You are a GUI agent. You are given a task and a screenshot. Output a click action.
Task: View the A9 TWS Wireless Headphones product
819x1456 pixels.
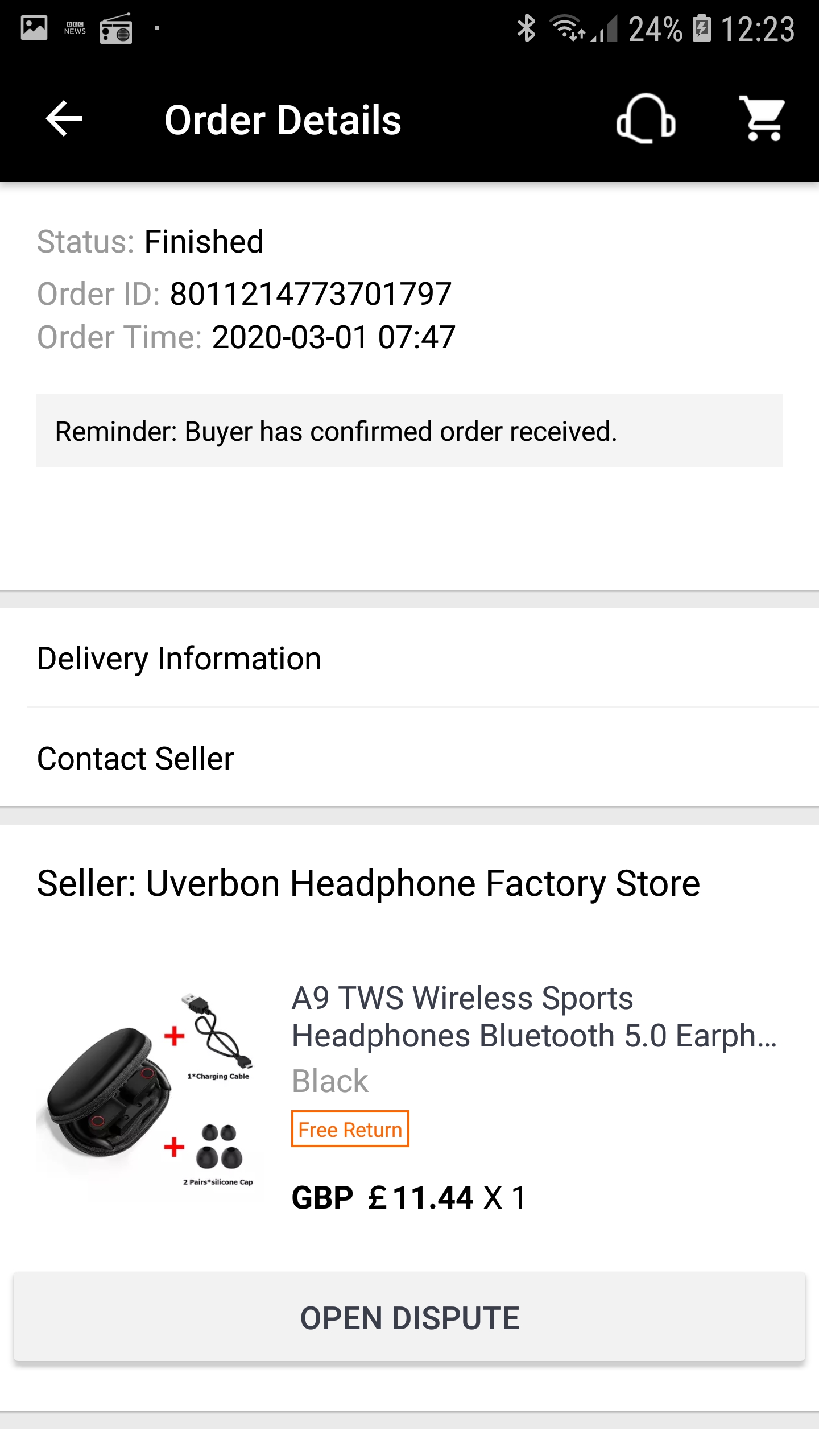tap(533, 1017)
